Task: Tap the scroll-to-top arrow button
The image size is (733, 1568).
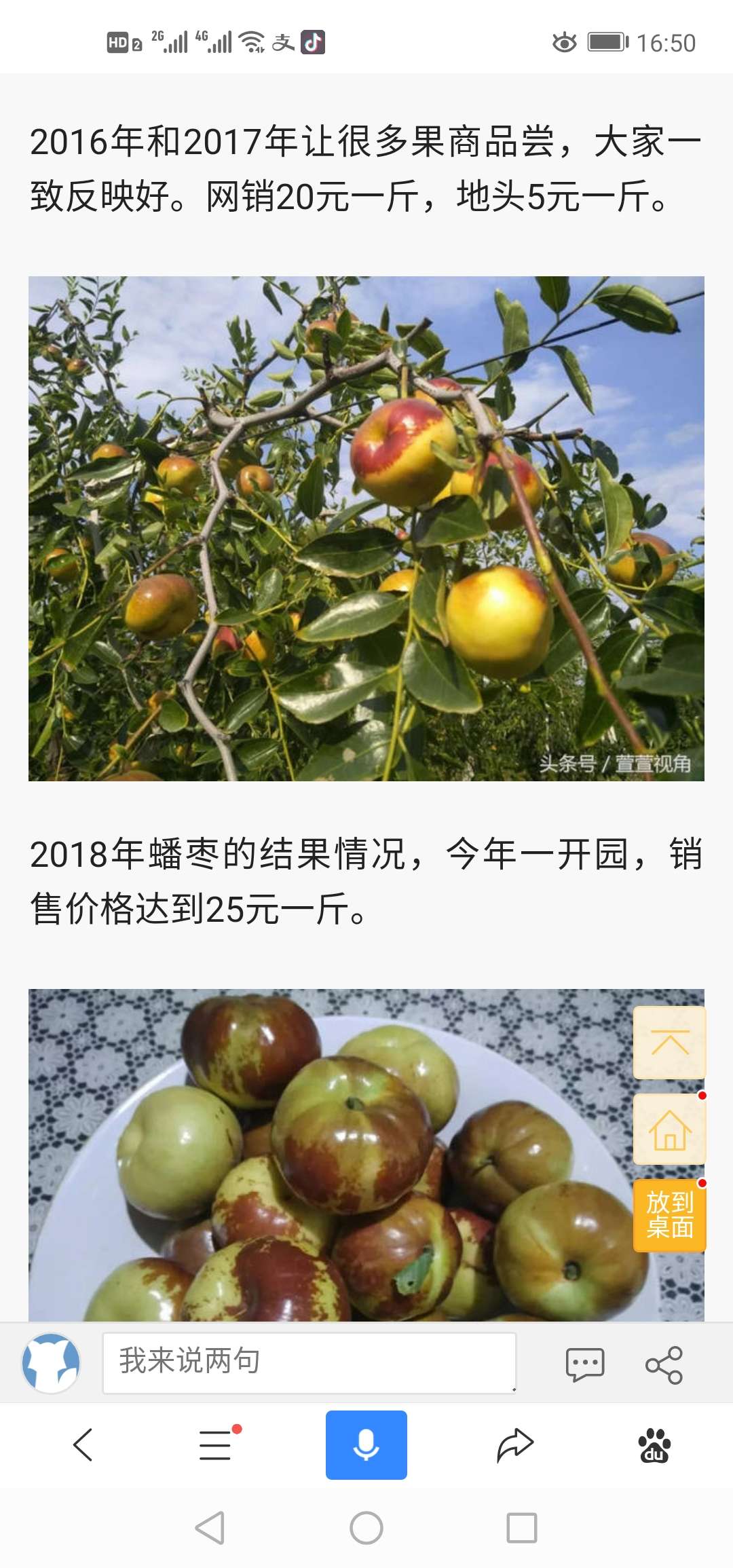Action: (669, 1043)
